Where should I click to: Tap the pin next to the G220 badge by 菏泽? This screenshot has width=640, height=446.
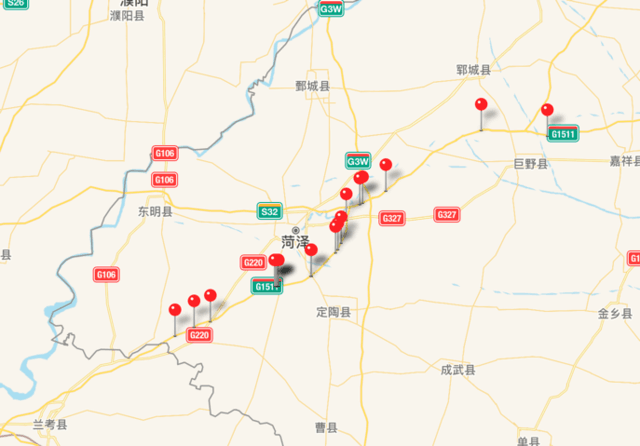coord(276,261)
